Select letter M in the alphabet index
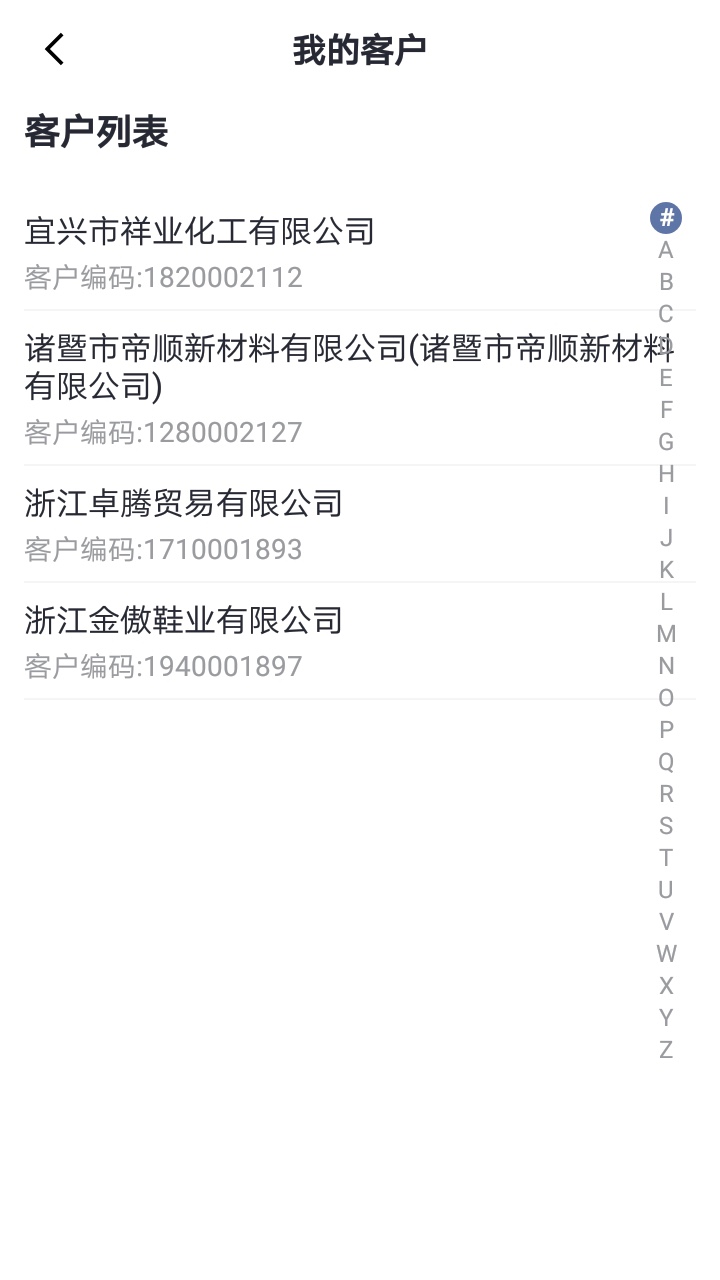The width and height of the screenshot is (720, 1280). coord(666,634)
